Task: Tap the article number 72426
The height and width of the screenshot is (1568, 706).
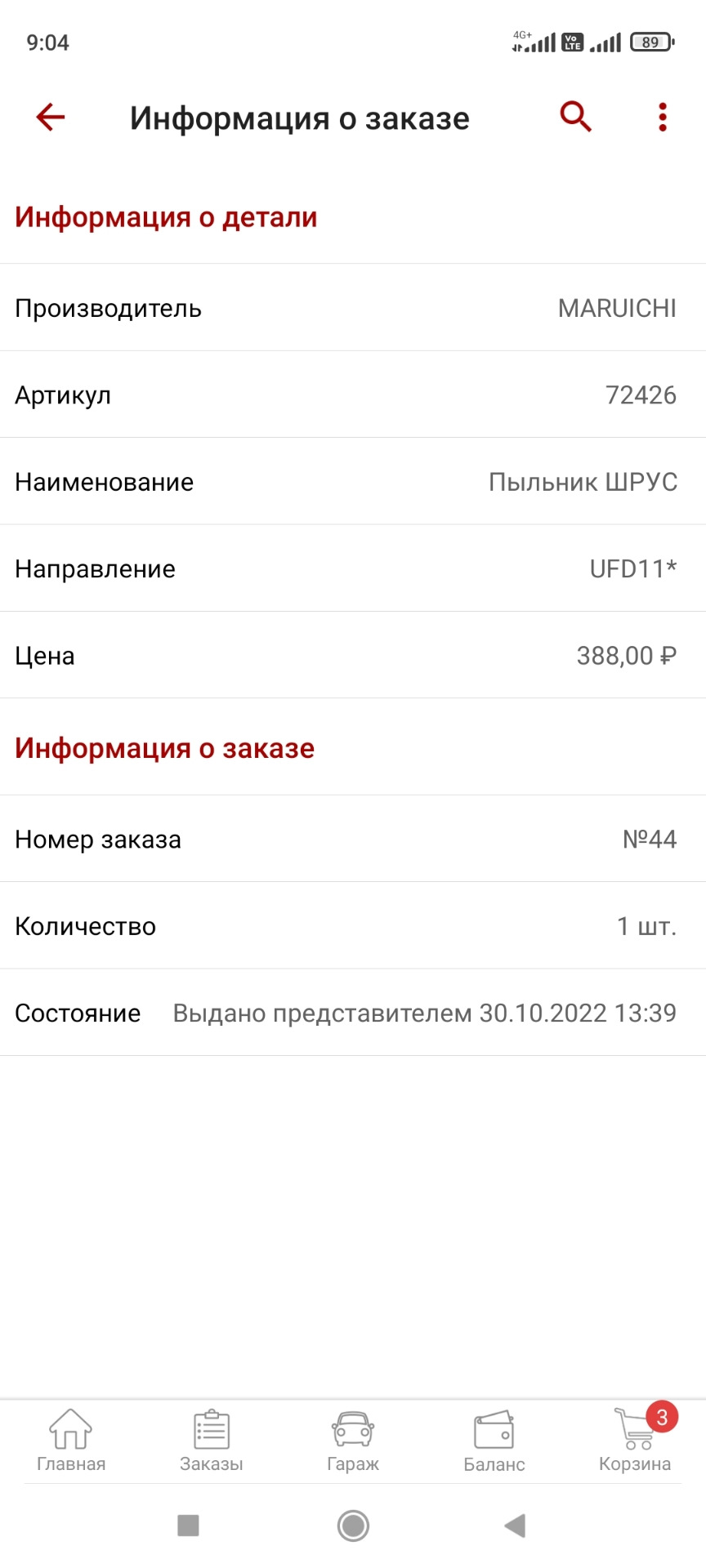Action: [641, 395]
